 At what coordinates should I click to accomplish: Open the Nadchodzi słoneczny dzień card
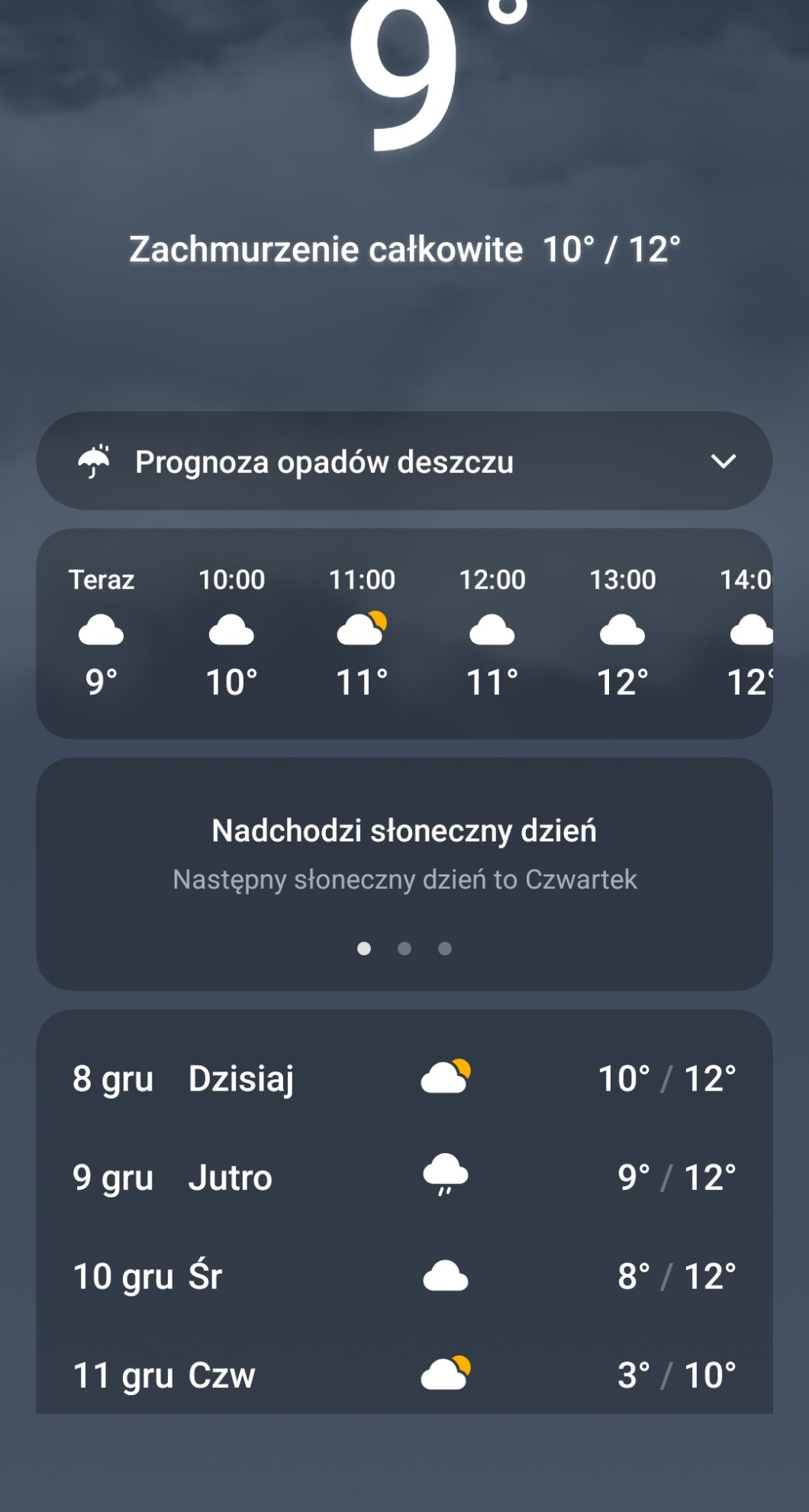[x=404, y=854]
